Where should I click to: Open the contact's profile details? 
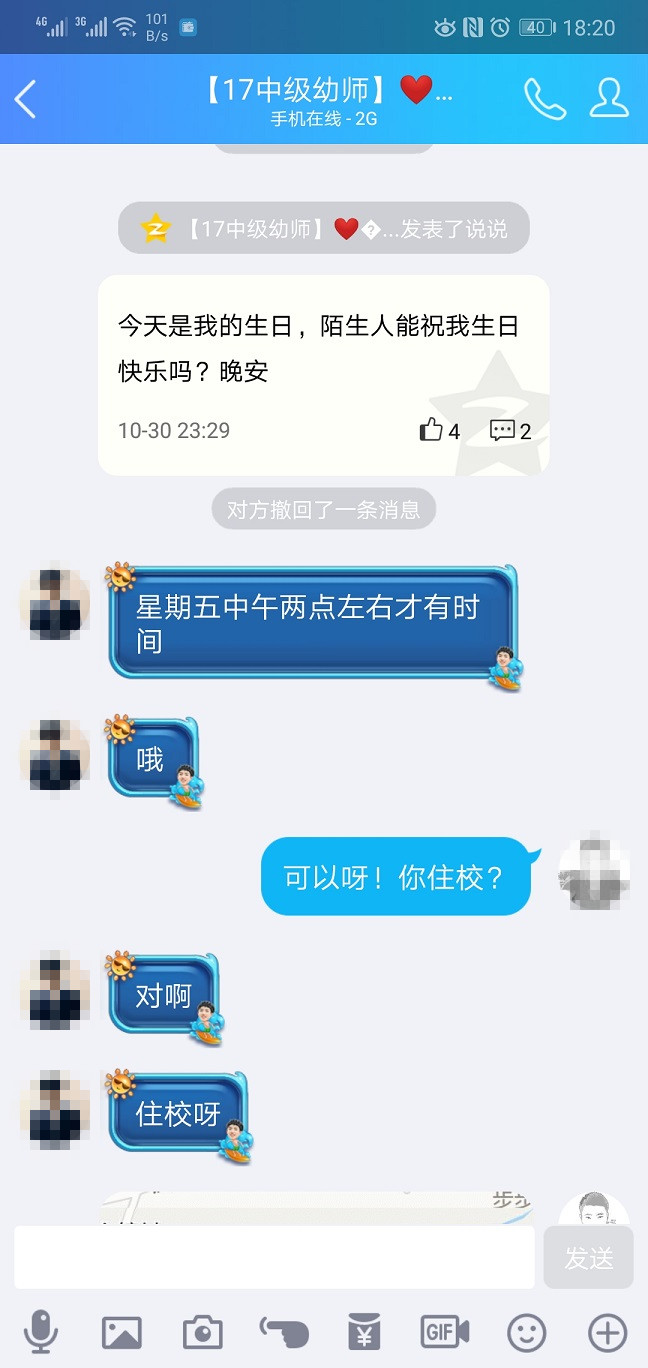click(x=608, y=99)
